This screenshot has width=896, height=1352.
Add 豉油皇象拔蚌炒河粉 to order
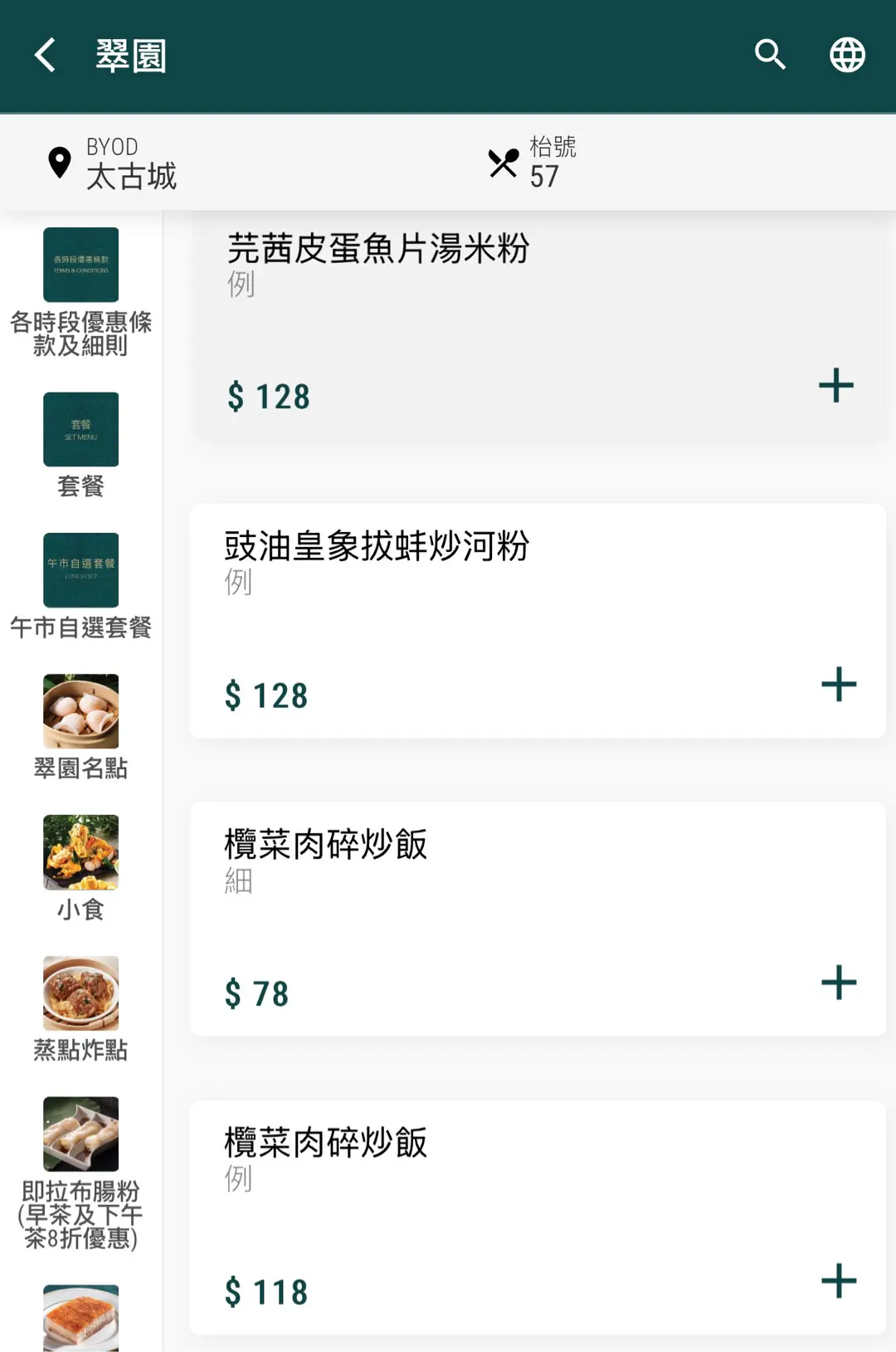838,685
